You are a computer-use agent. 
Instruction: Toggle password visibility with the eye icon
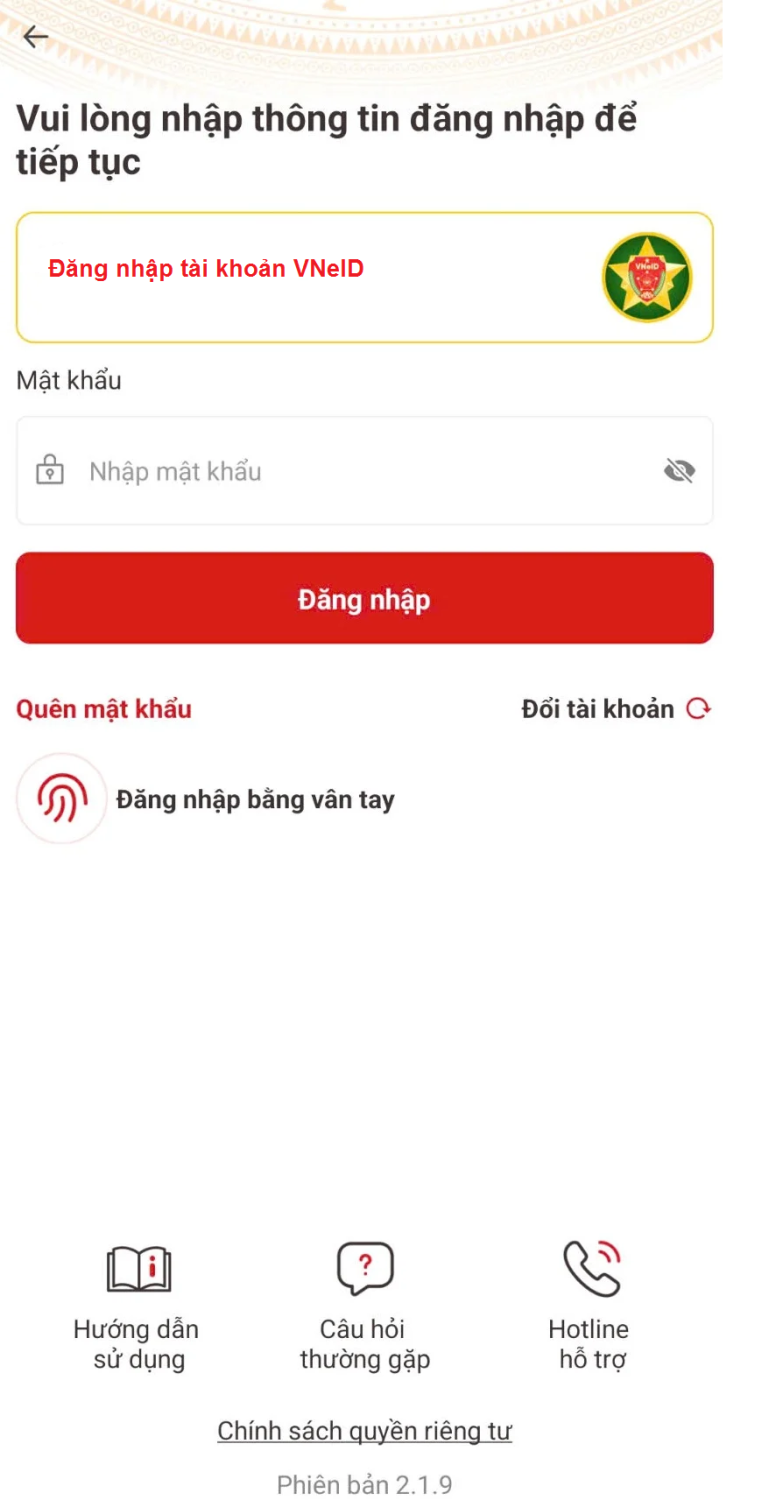coord(679,471)
